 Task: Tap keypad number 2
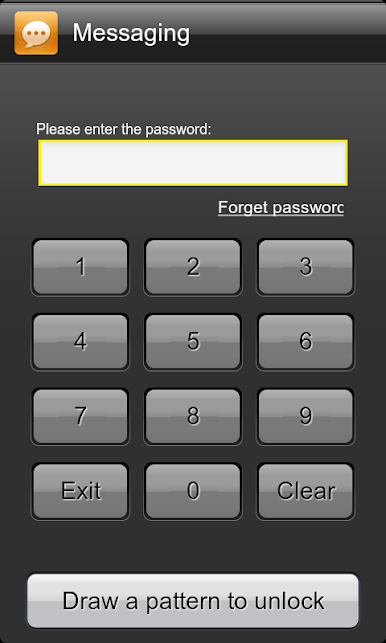point(193,267)
